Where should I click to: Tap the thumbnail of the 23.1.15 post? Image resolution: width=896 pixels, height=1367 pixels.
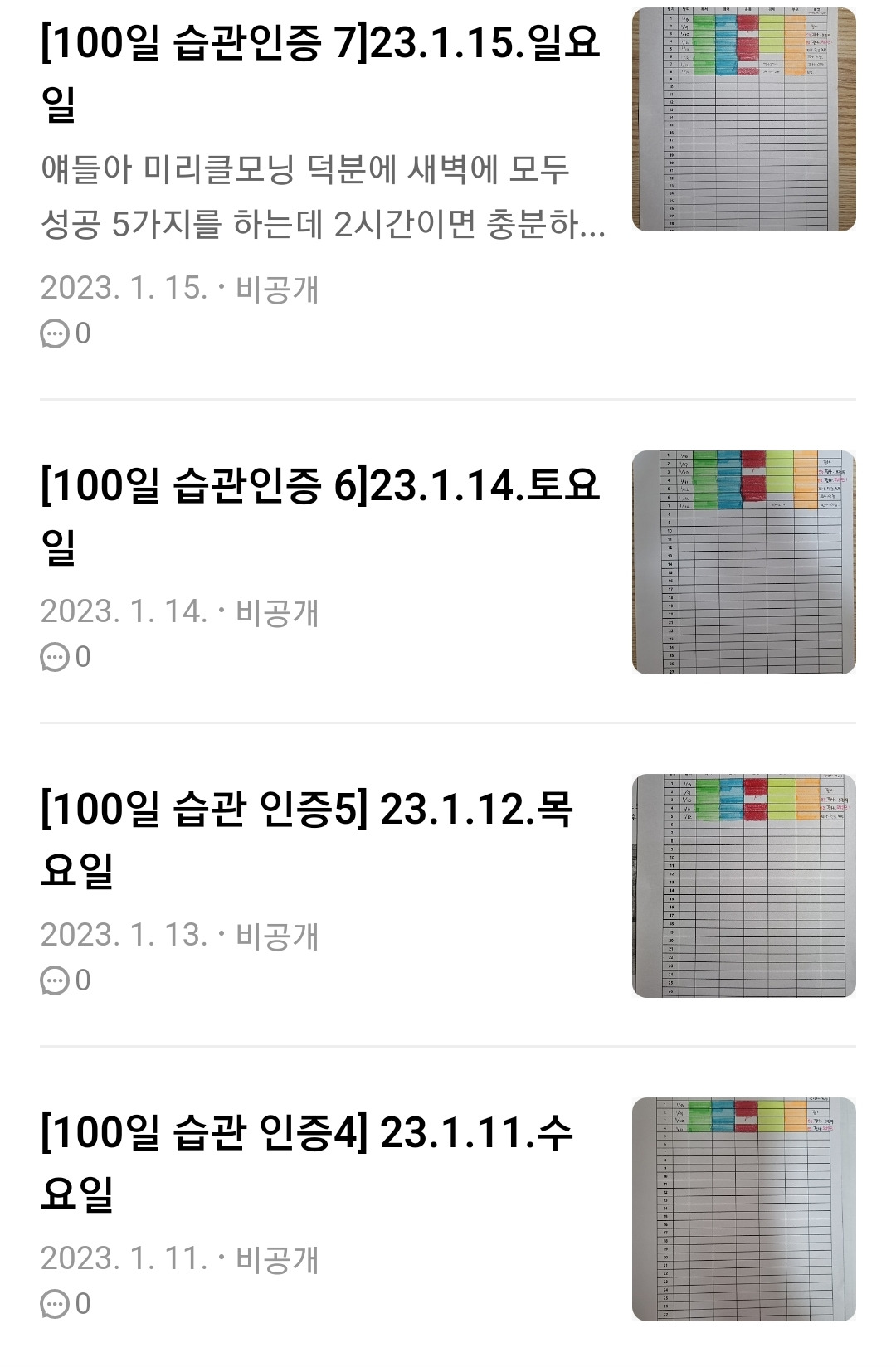pyautogui.click(x=743, y=119)
